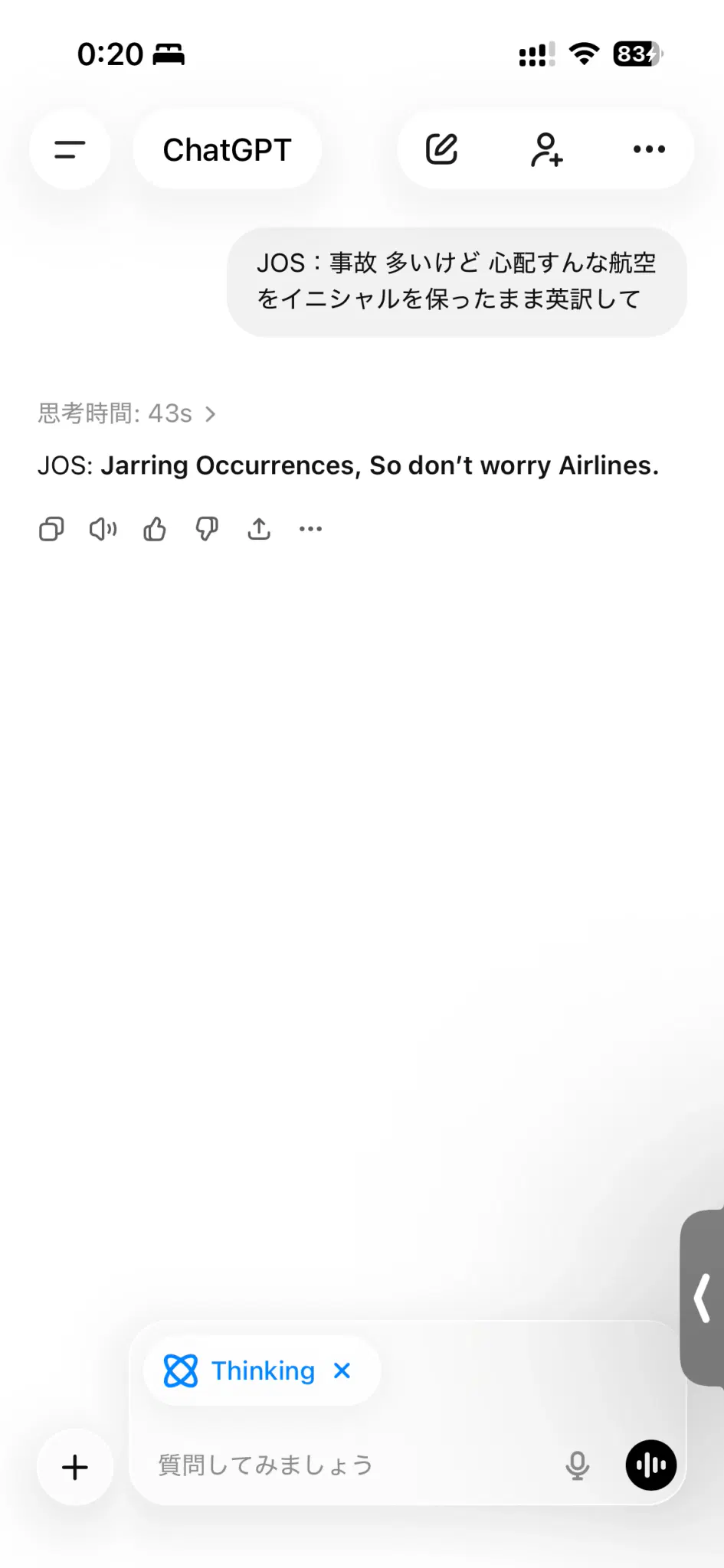Start voice mode
The height and width of the screenshot is (1568, 724).
650,1465
